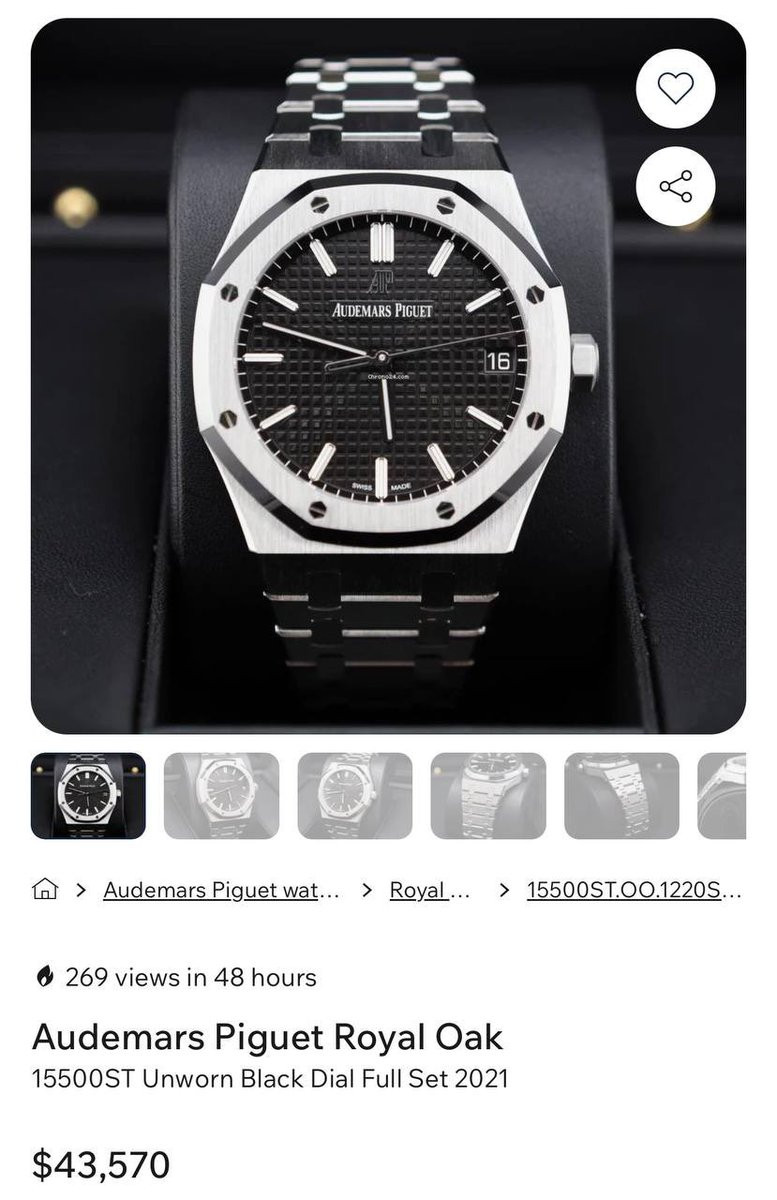
Task: Go to home via breadcrumb house icon
Action: coord(45,890)
